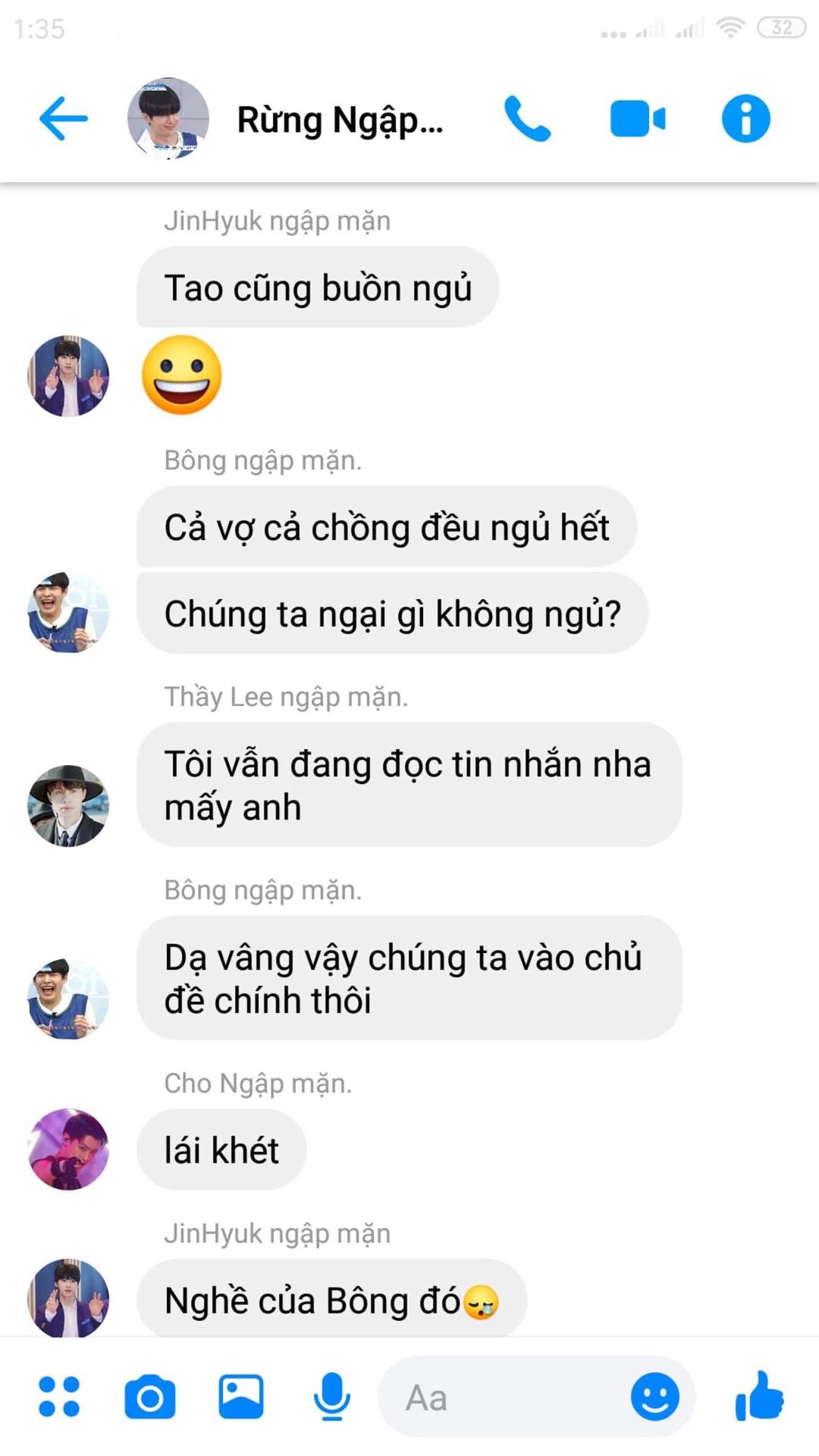
Task: Record a voice message with the microphone
Action: coord(332,1396)
